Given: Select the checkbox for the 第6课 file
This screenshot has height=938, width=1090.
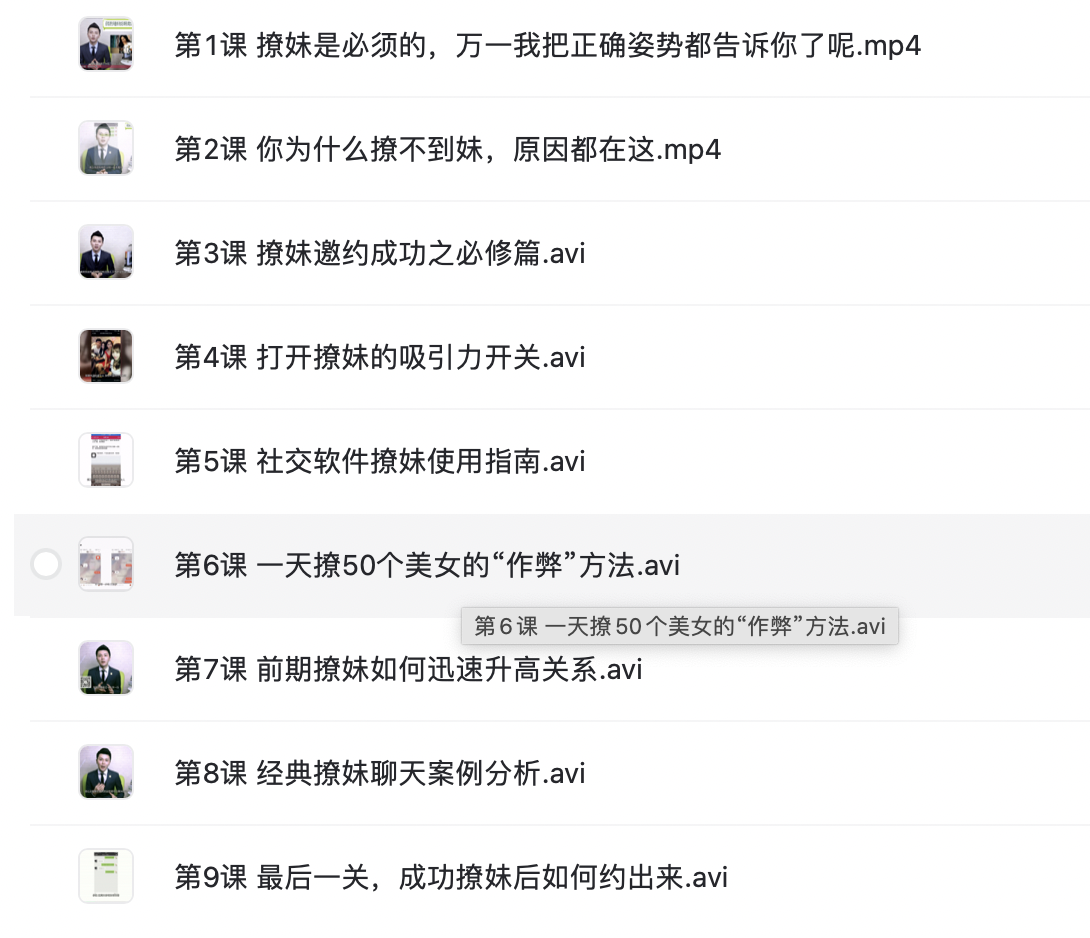Looking at the screenshot, I should coord(46,565).
